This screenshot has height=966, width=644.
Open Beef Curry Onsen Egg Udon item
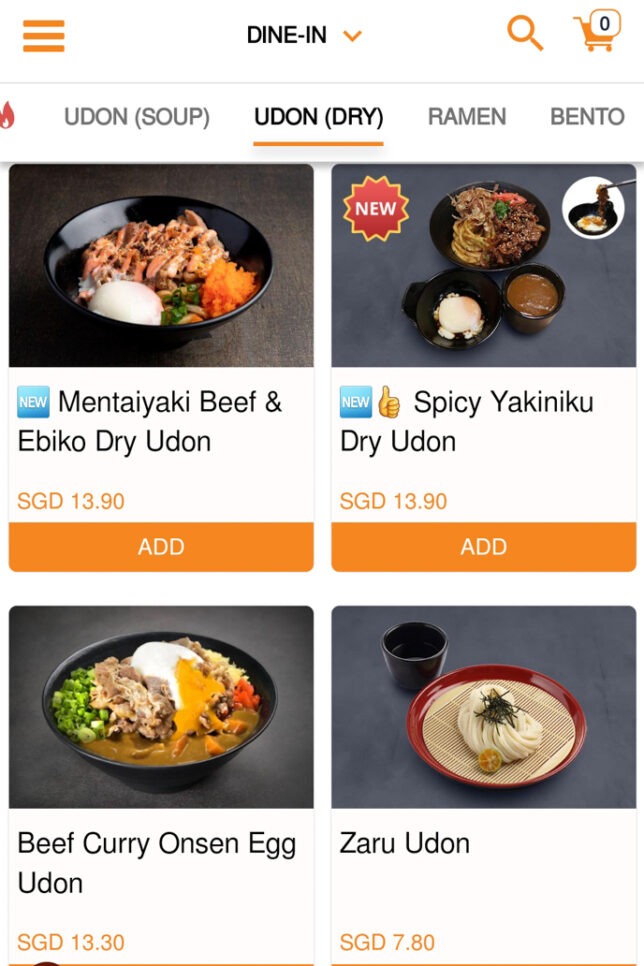click(x=161, y=707)
